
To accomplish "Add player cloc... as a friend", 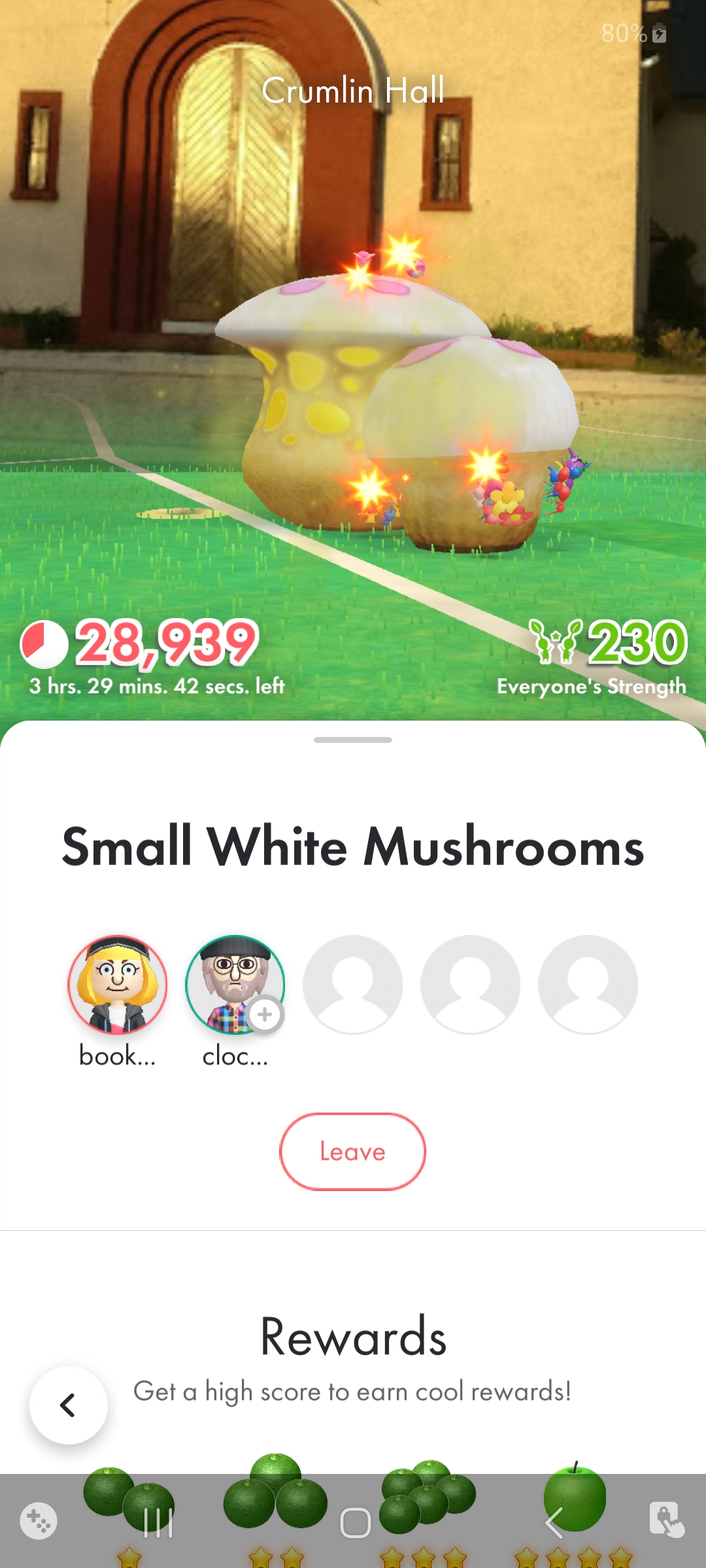I will pos(265,1015).
